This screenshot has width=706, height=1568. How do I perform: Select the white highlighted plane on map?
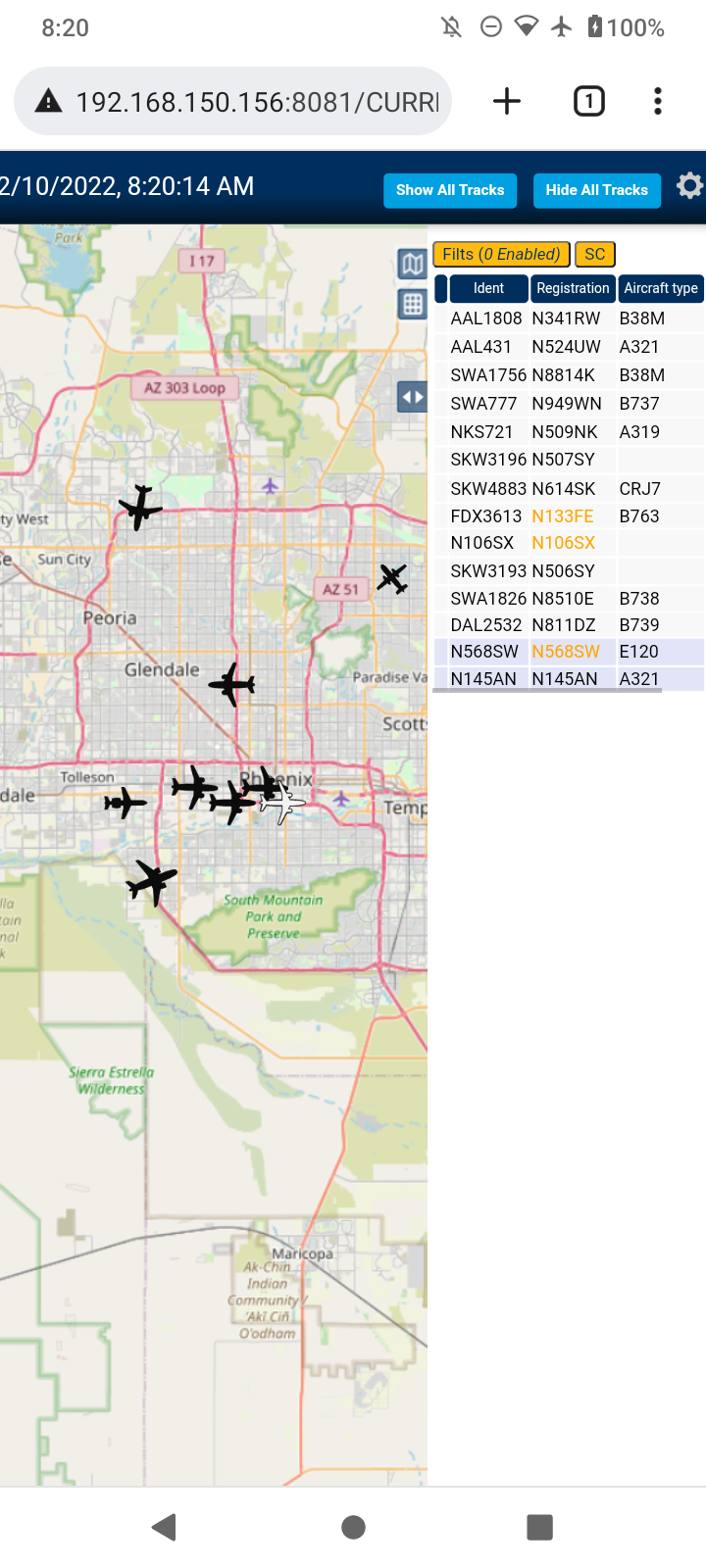point(282,803)
